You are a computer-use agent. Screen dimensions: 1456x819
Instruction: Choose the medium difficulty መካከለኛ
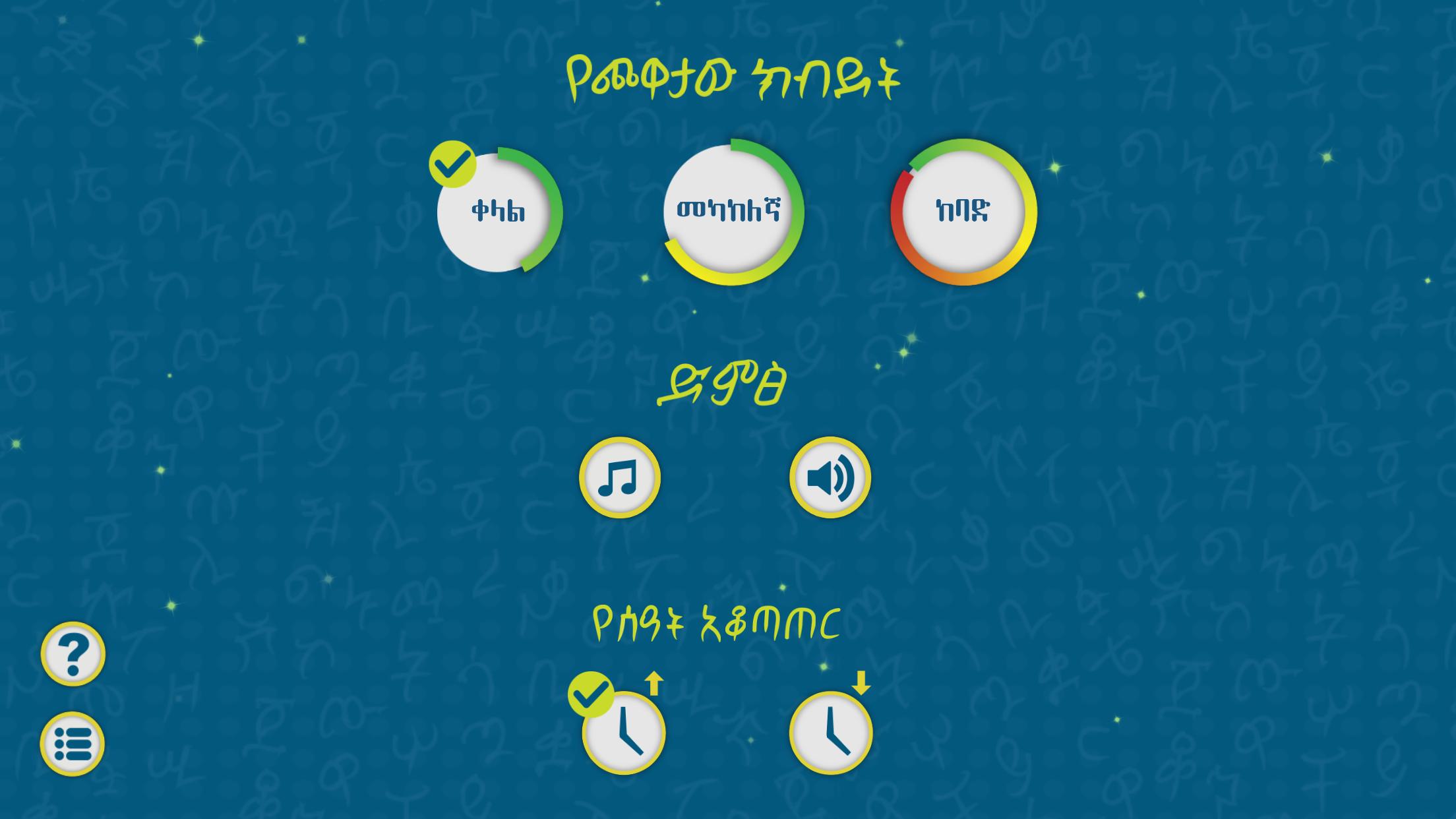[x=731, y=212]
